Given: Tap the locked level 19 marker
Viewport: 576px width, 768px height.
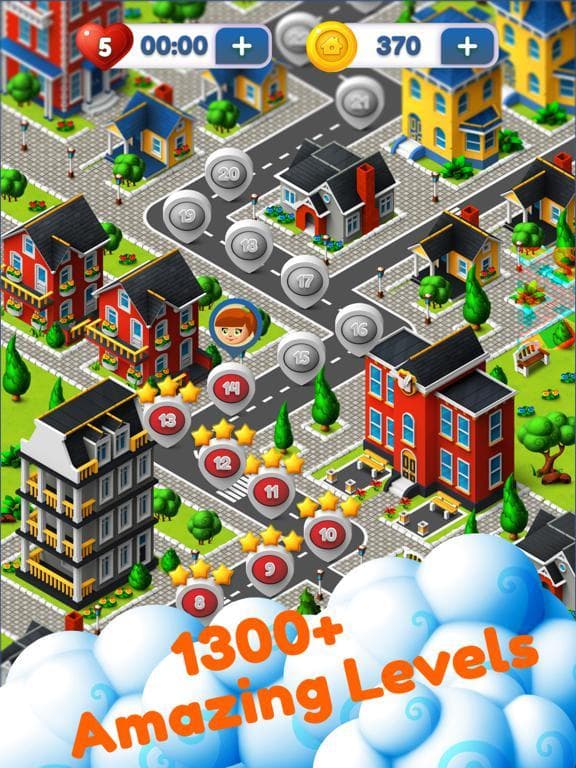Looking at the screenshot, I should [x=187, y=216].
